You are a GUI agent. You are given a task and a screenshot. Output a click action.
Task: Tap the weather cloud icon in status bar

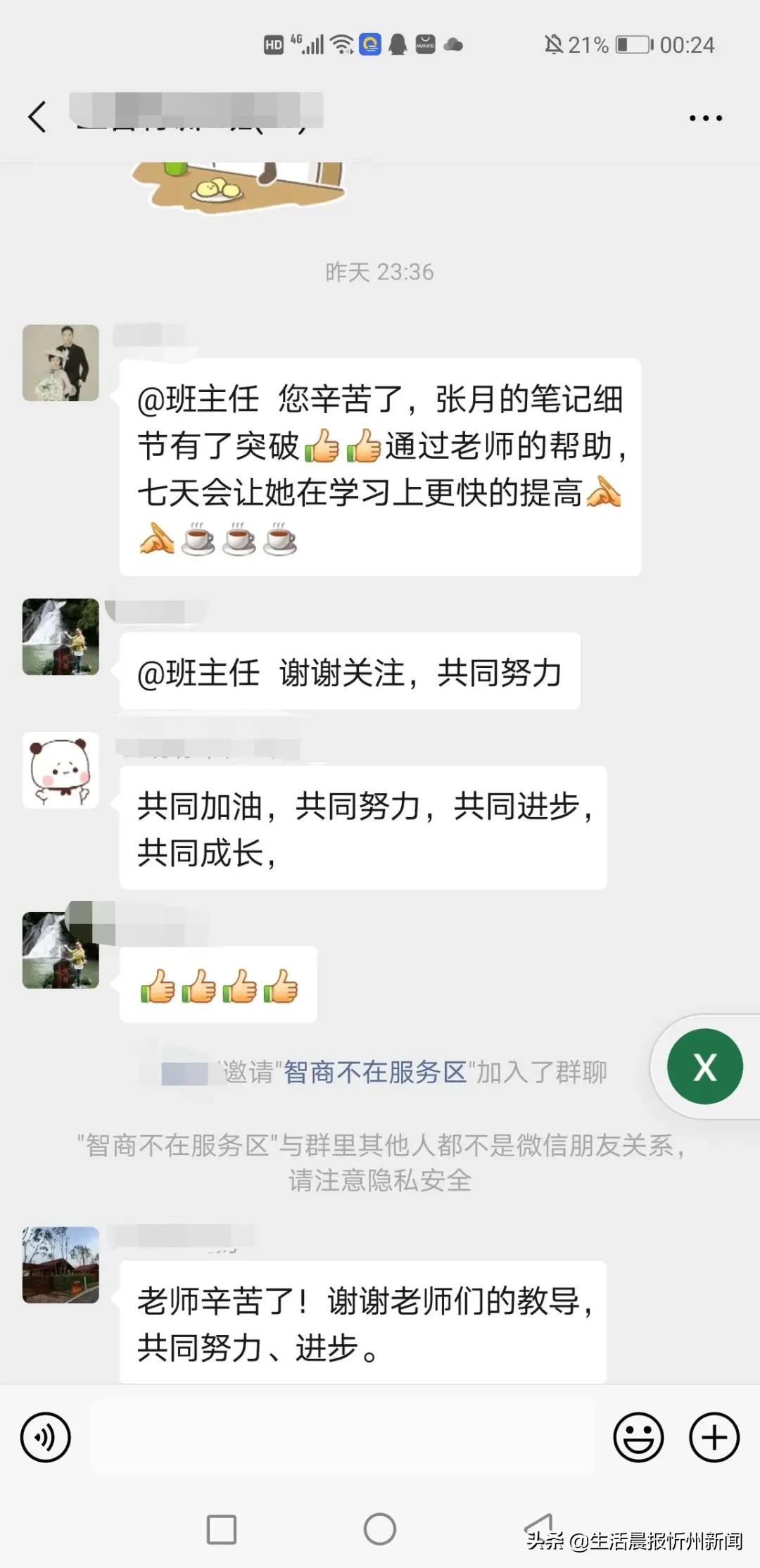coord(451,44)
